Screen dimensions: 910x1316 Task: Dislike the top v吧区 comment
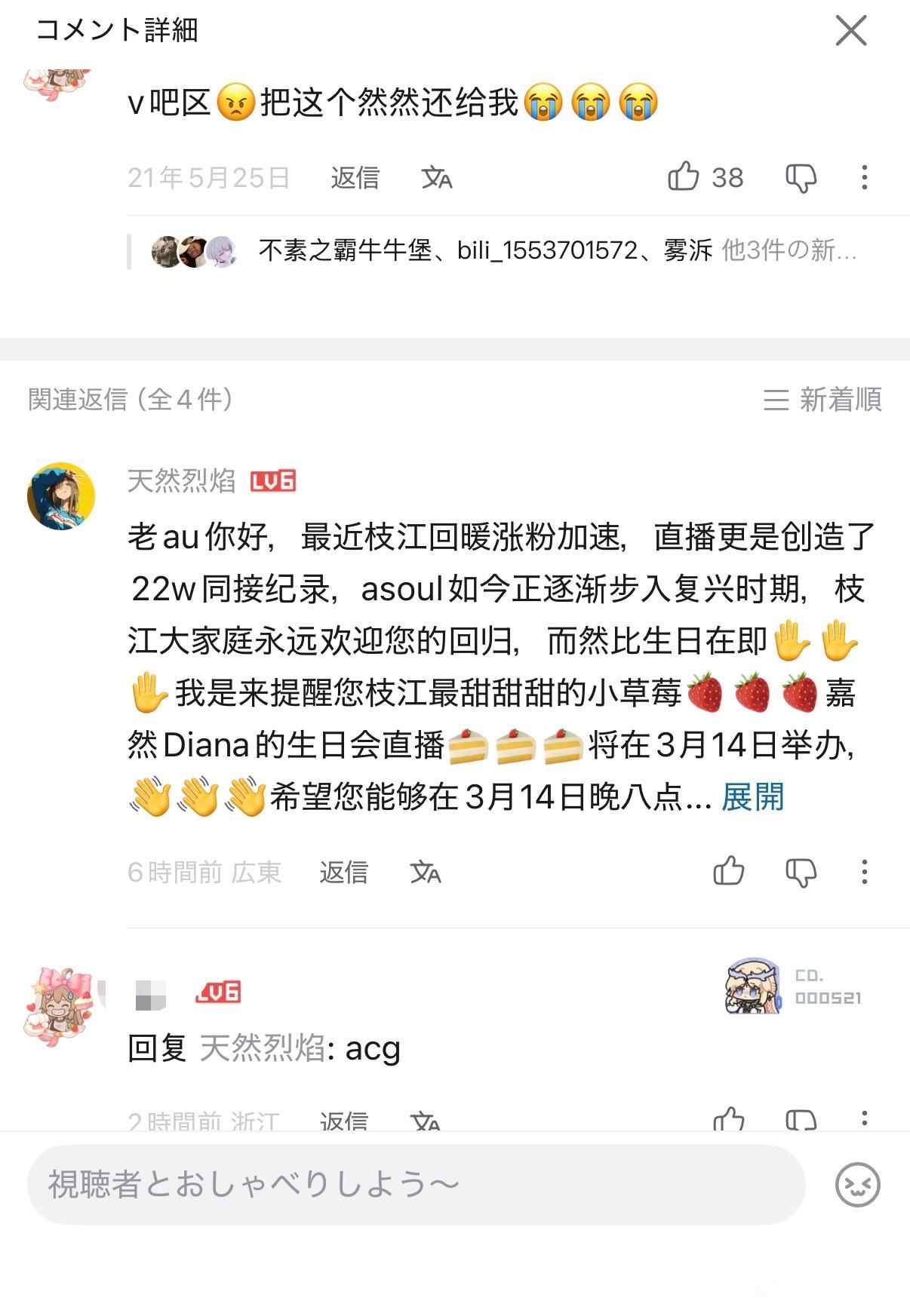tap(801, 178)
